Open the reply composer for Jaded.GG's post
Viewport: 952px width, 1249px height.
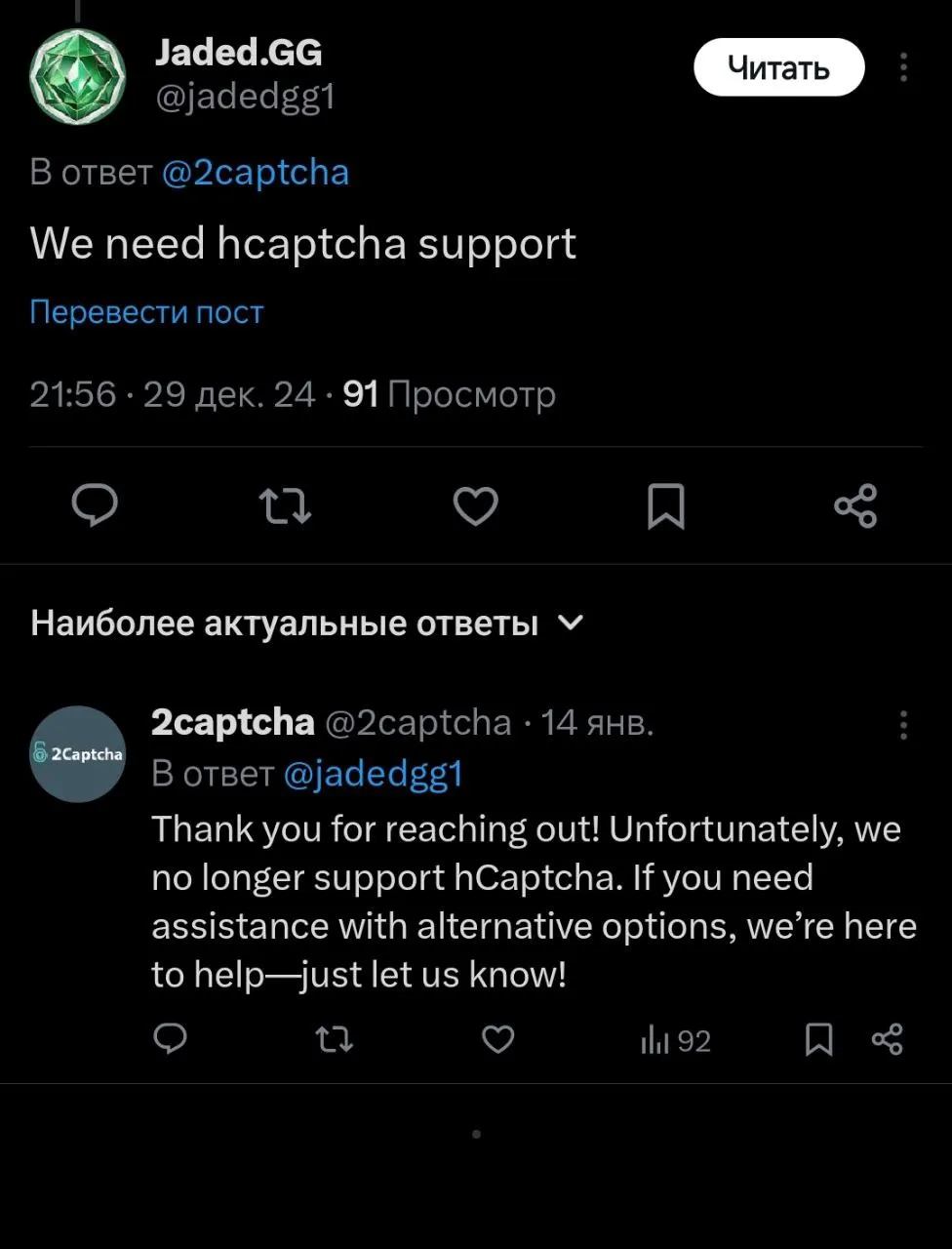(x=95, y=506)
